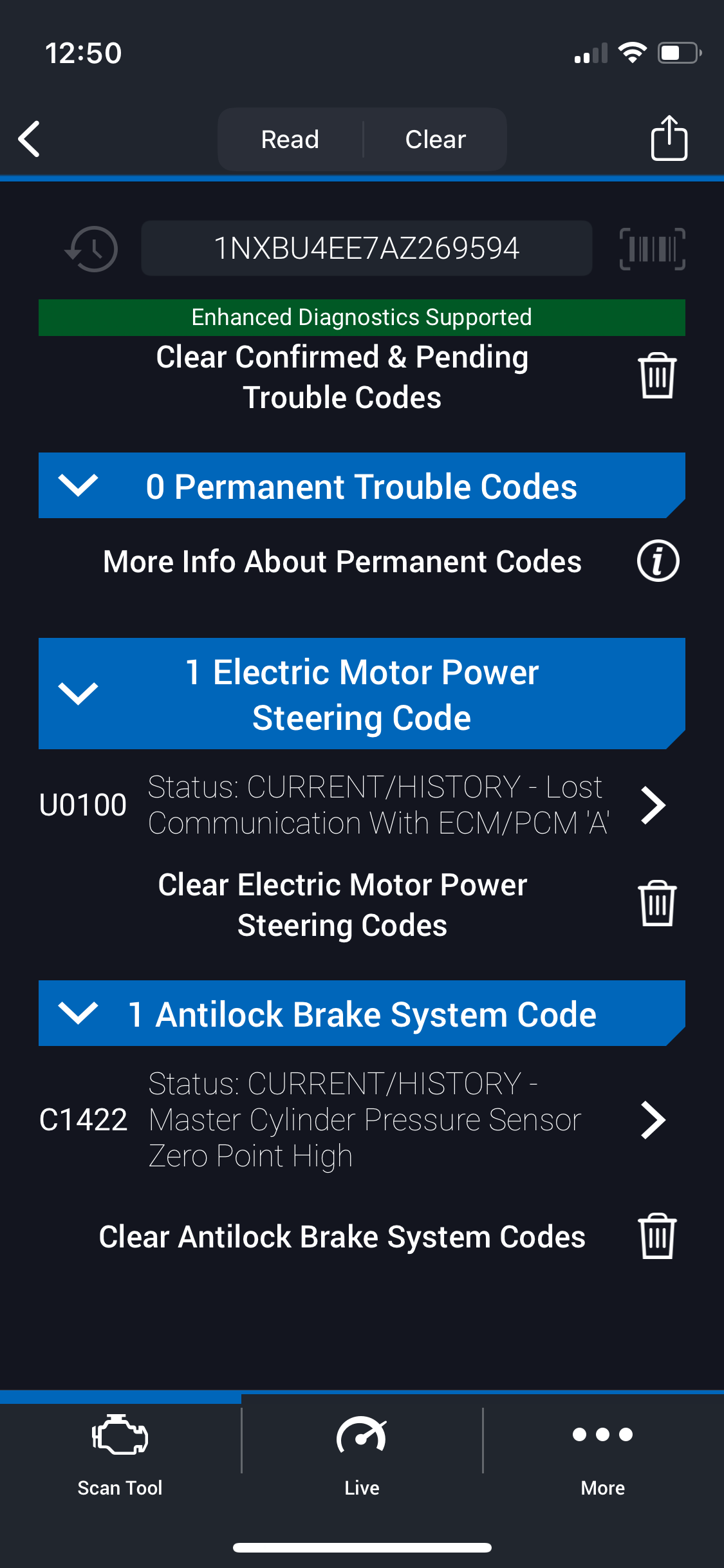Collapse the Electric Motor Power Steering section

tap(78, 693)
